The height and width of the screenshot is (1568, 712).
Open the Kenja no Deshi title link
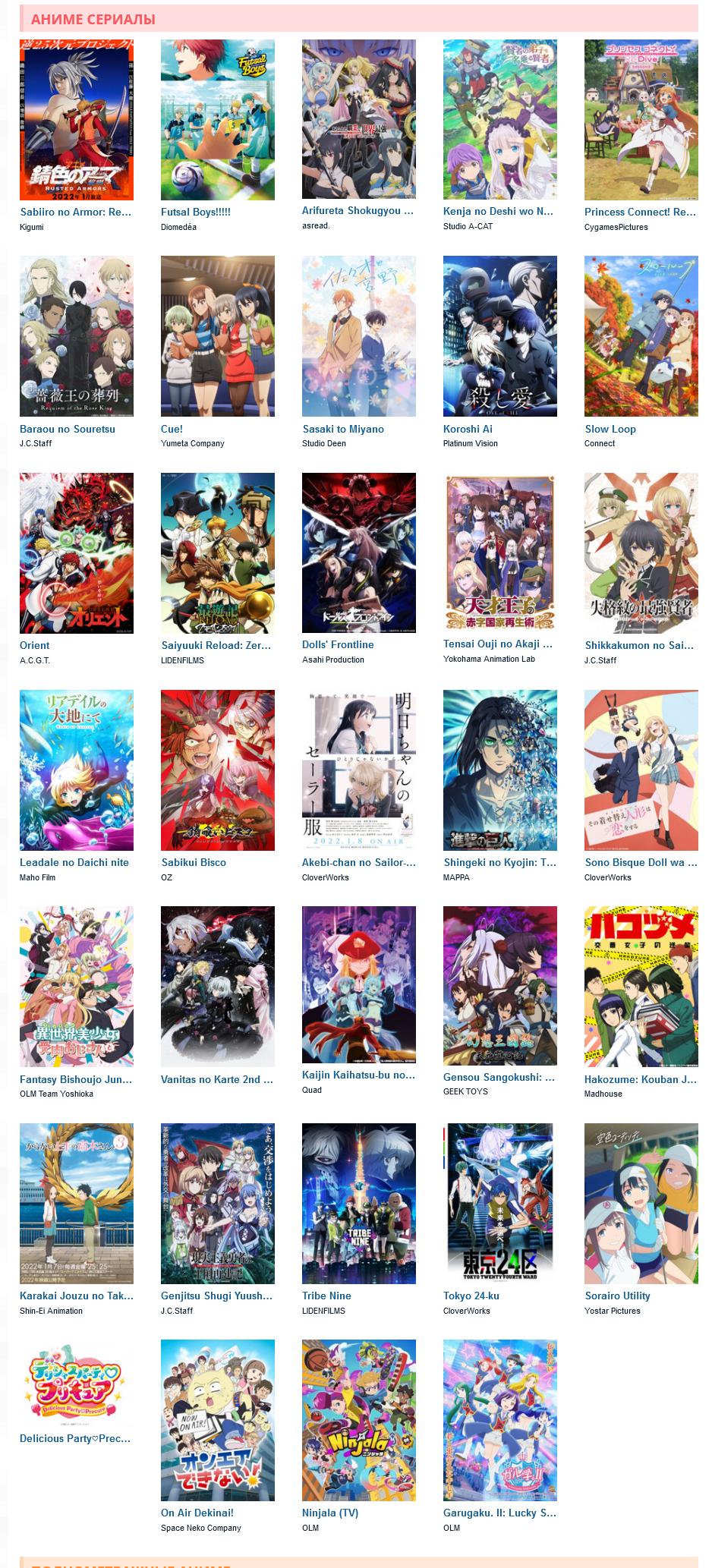tap(498, 212)
